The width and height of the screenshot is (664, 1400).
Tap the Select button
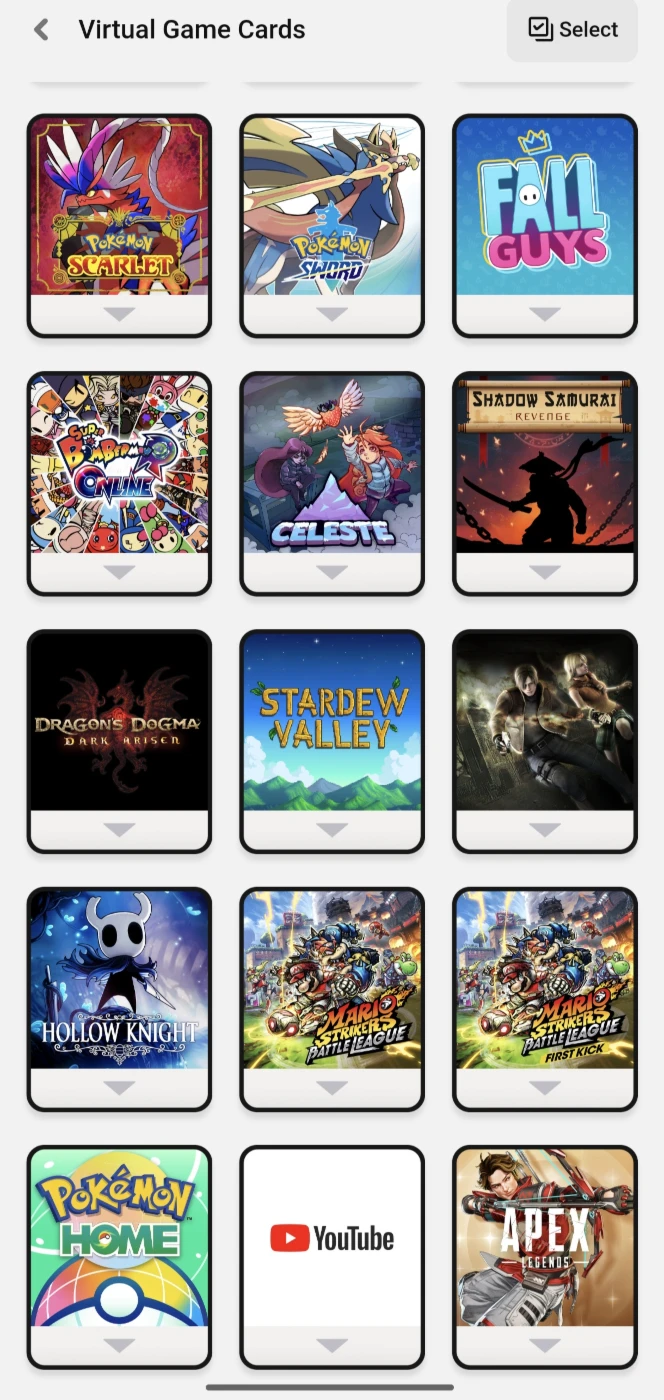pyautogui.click(x=573, y=30)
